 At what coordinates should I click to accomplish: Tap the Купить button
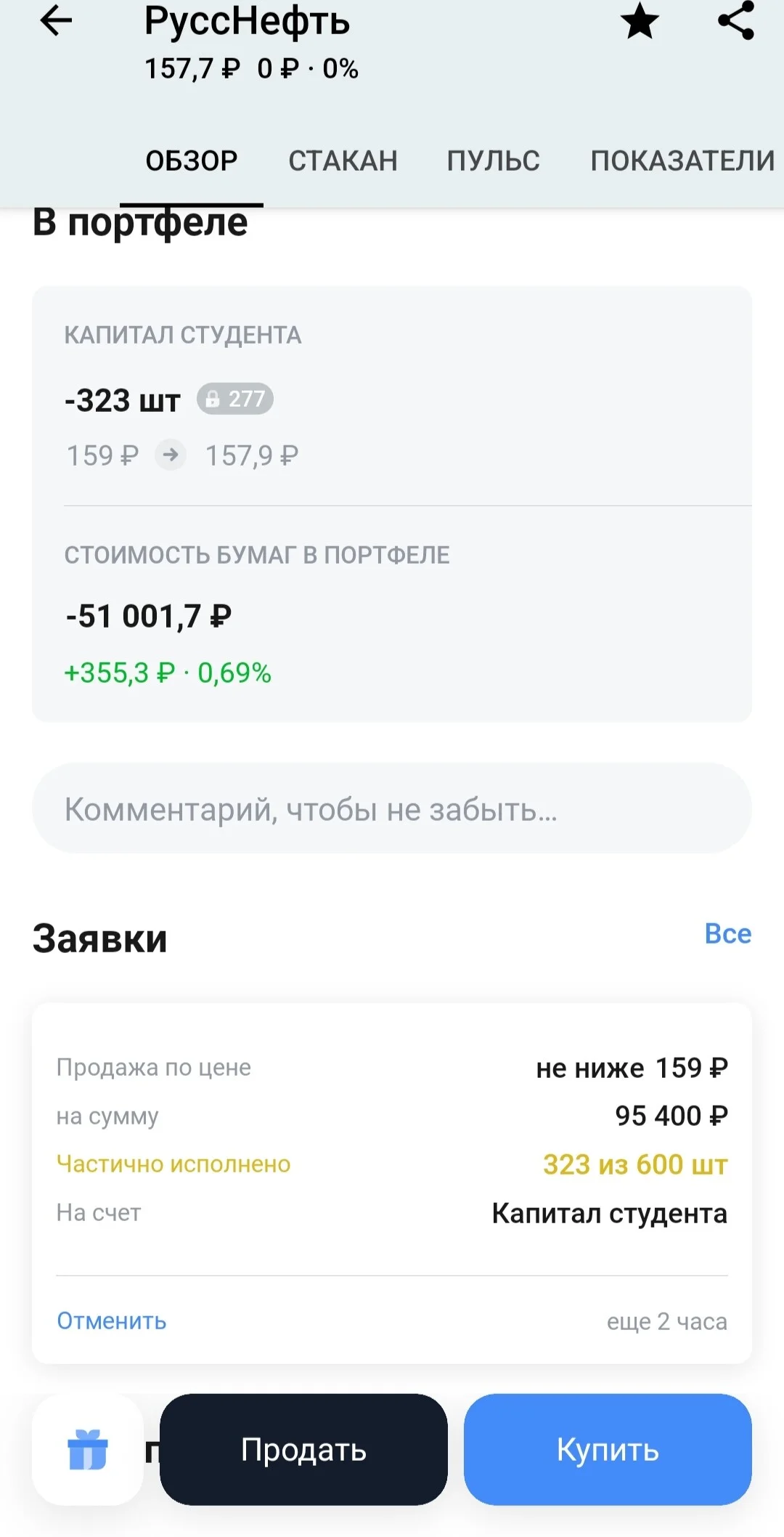pos(608,1449)
